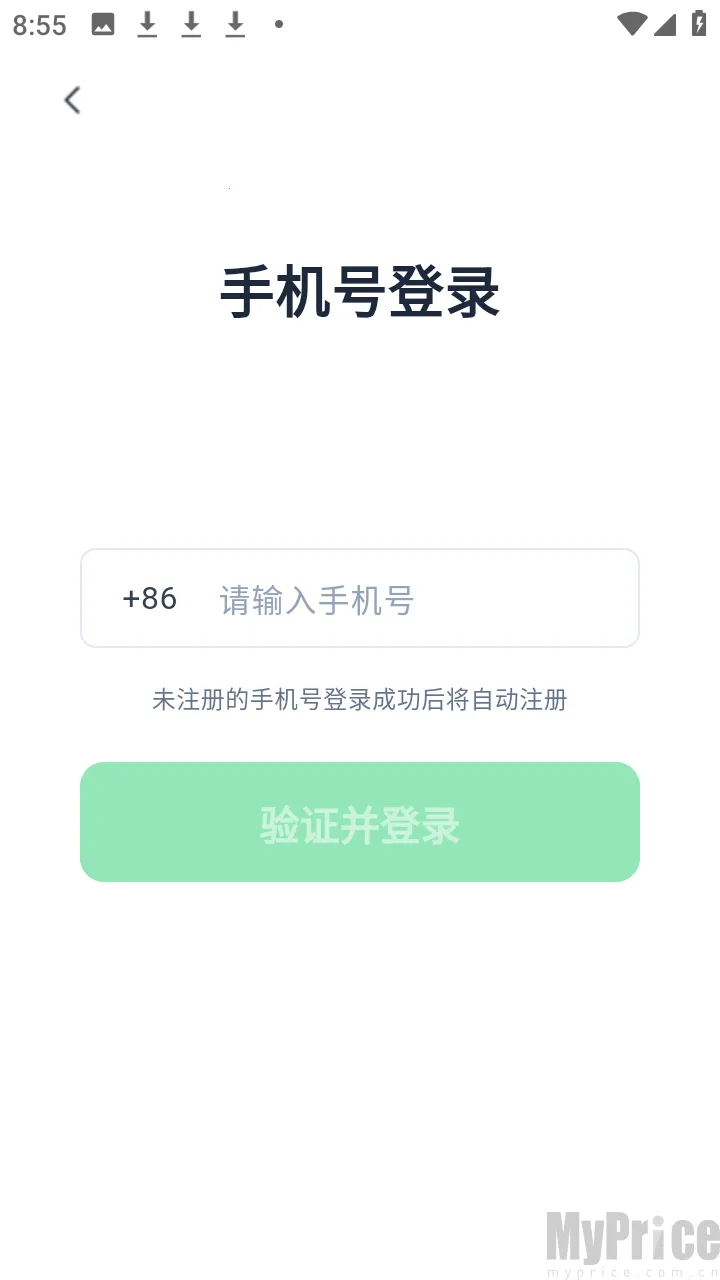Select the +86 country code
The width and height of the screenshot is (720, 1280).
click(148, 598)
